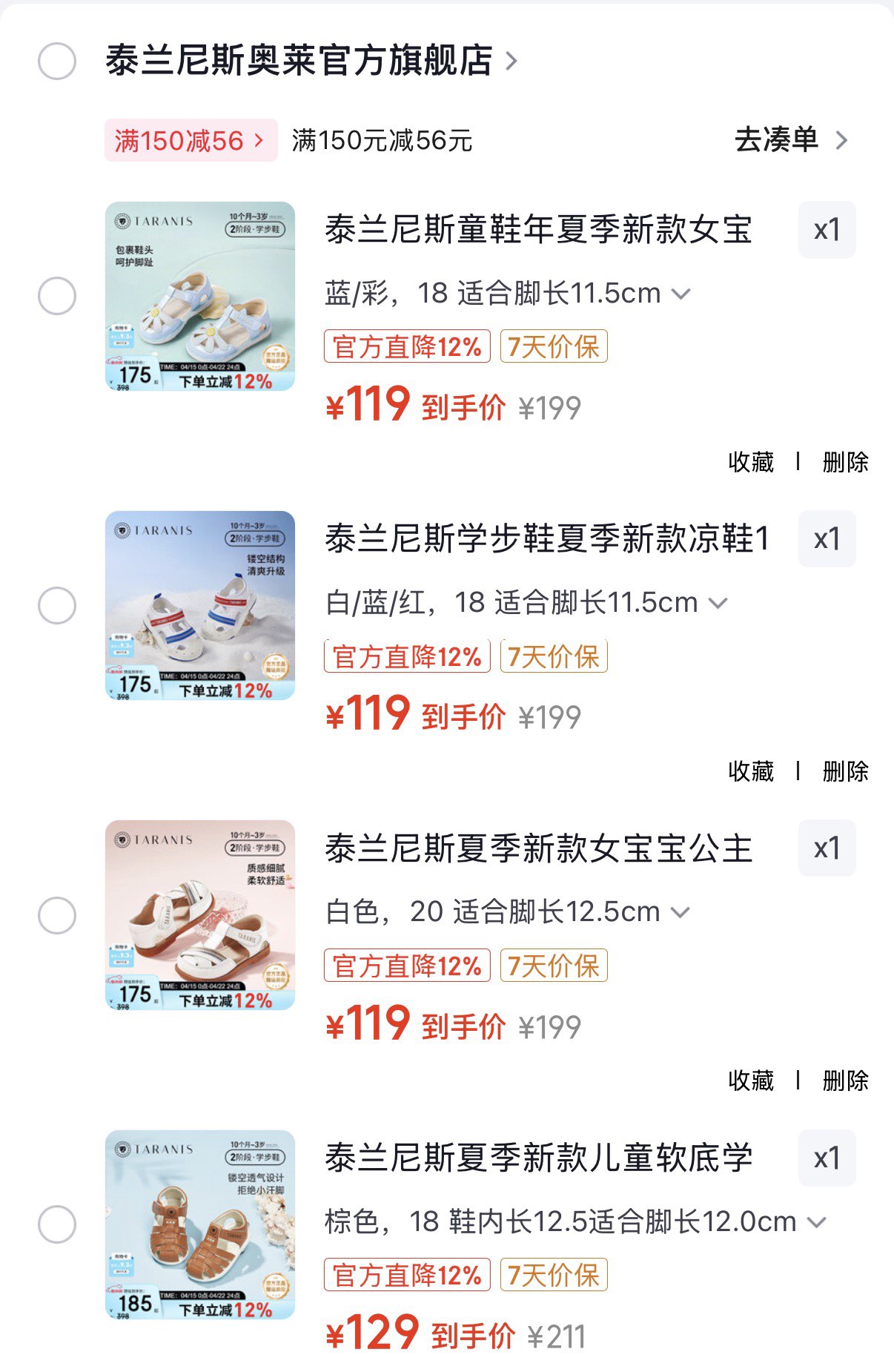
Task: Change options for 白/蓝/红, 18 sandal
Action: point(526,603)
